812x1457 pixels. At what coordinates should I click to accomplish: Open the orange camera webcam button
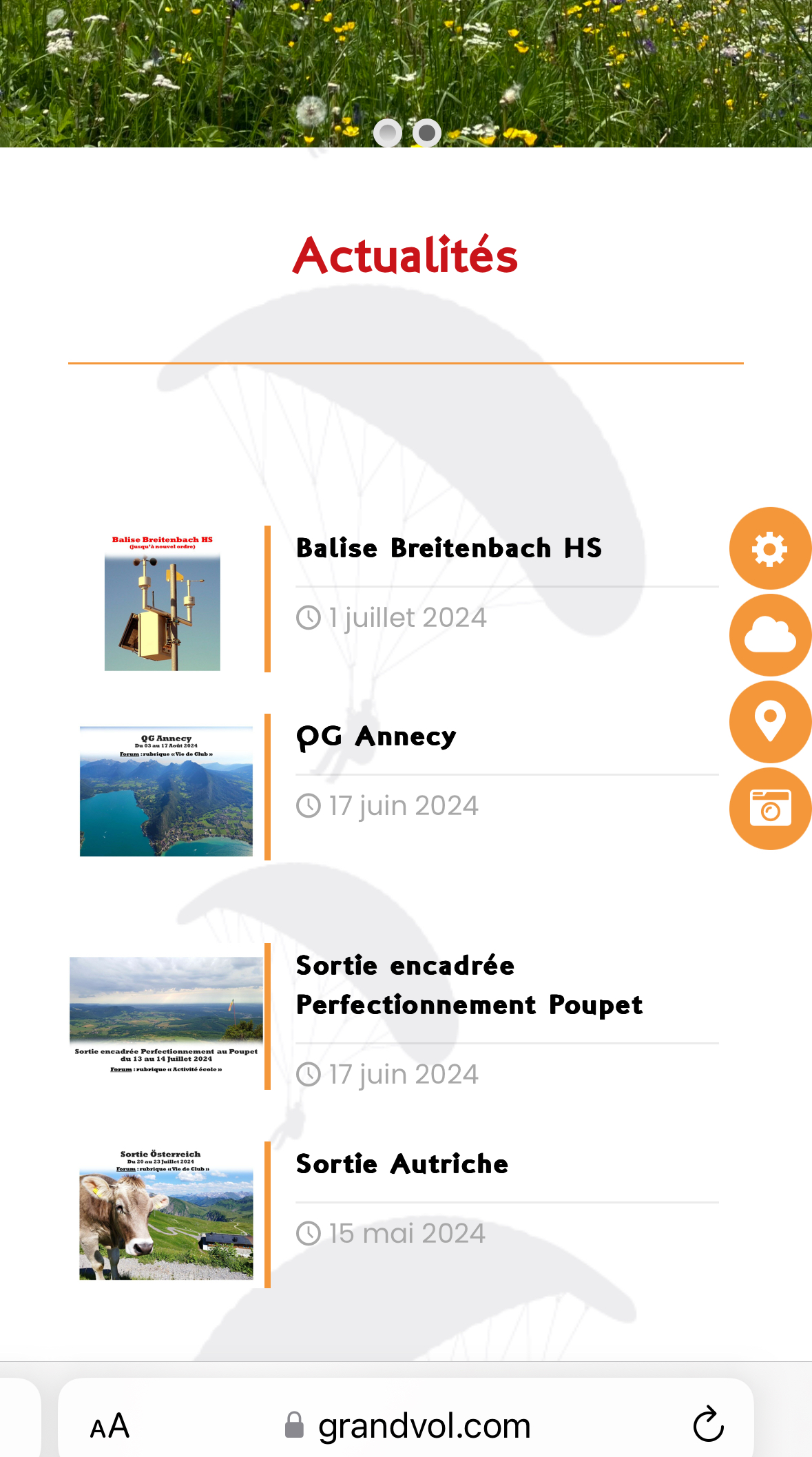[769, 808]
